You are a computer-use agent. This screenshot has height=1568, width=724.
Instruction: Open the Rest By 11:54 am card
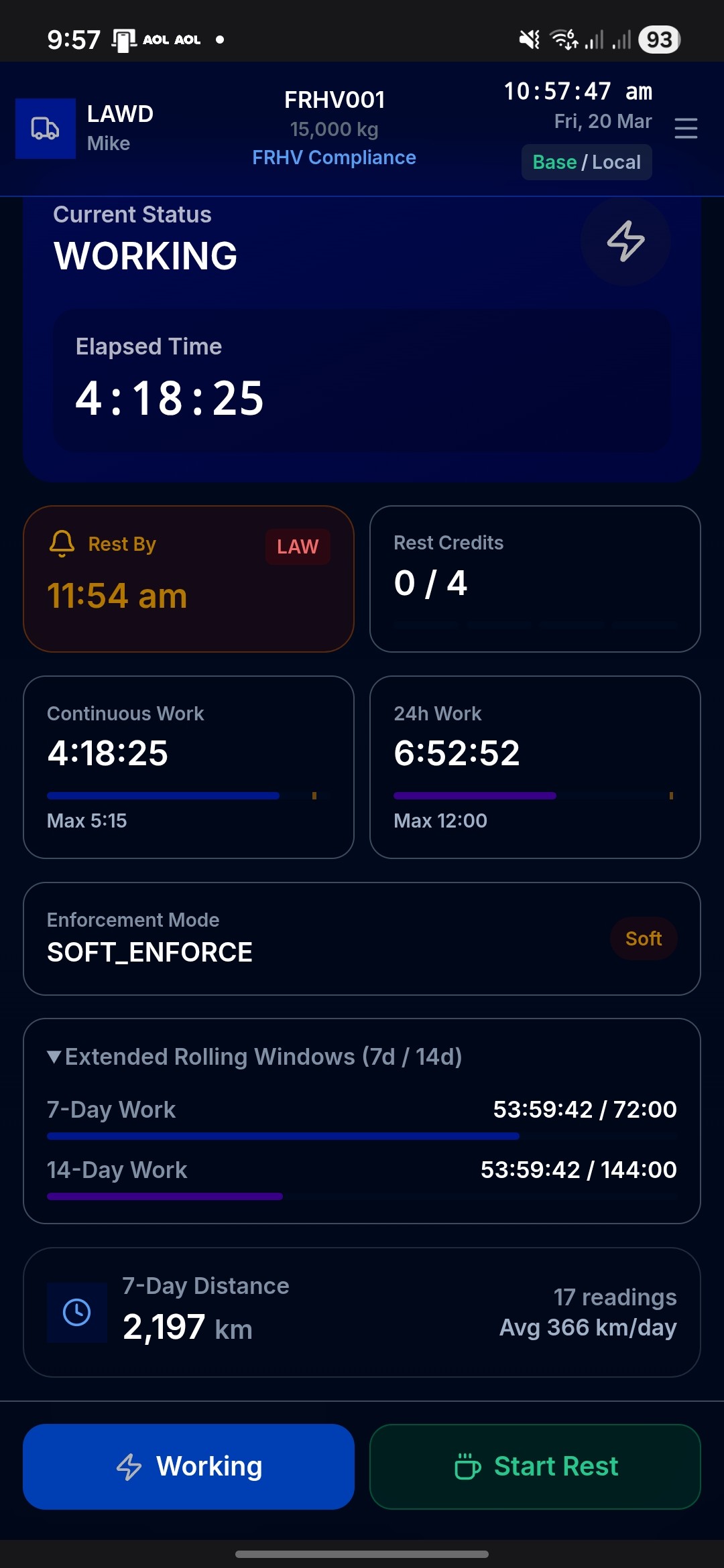point(188,579)
